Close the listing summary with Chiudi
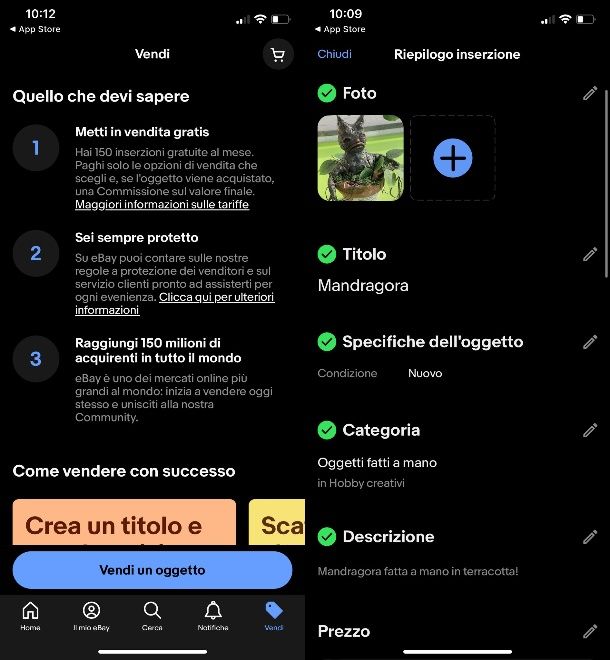 (334, 54)
